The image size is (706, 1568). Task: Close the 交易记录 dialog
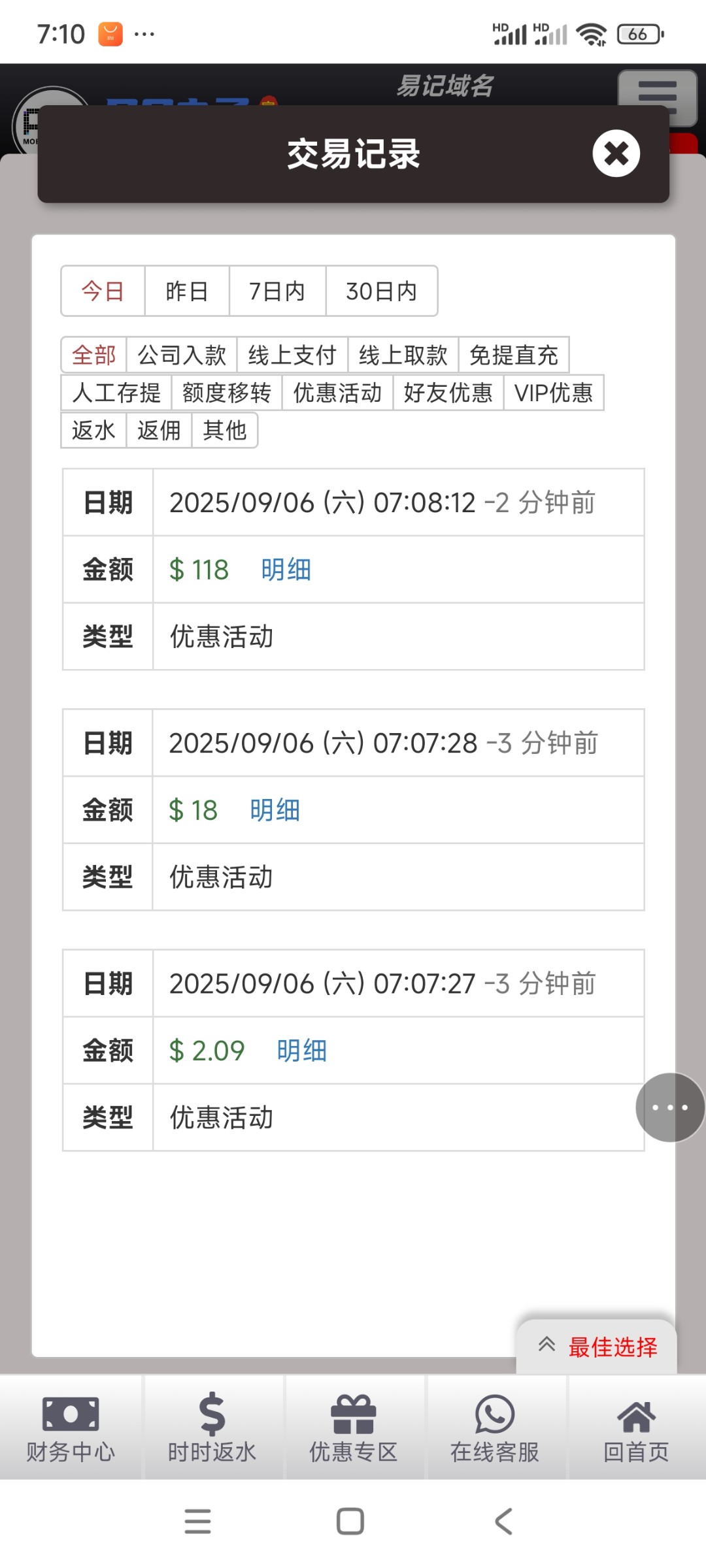click(x=616, y=154)
